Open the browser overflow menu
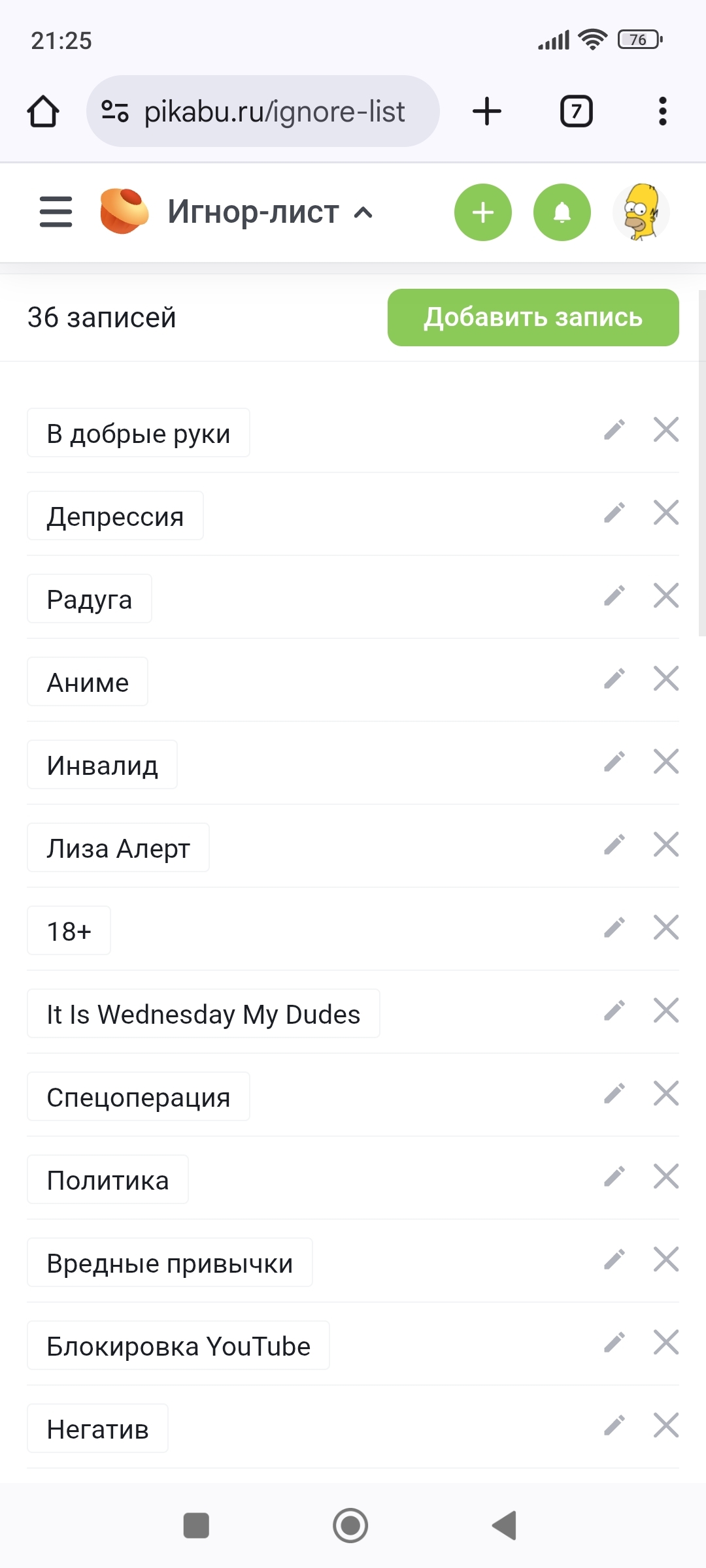706x1568 pixels. [662, 111]
